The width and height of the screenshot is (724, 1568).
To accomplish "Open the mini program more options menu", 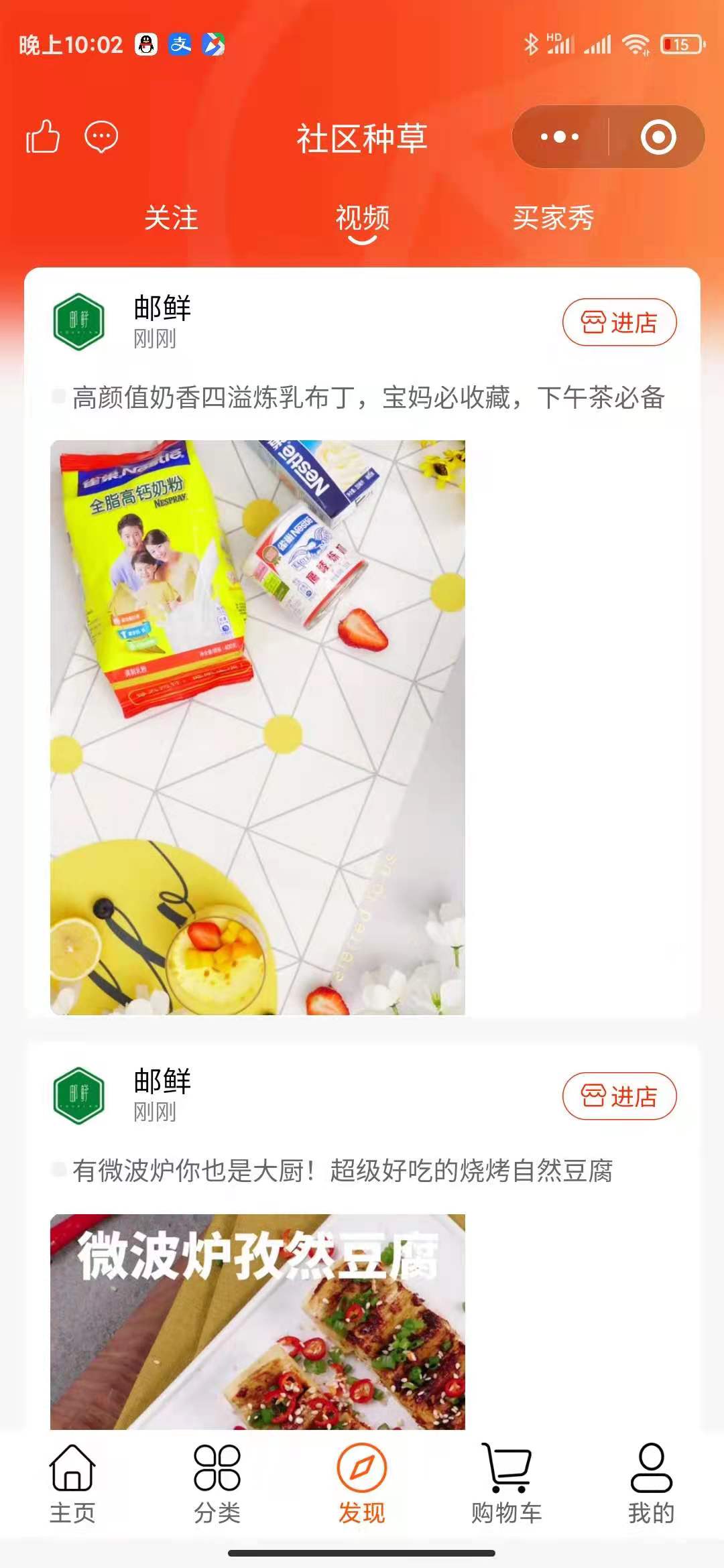I will [x=560, y=137].
